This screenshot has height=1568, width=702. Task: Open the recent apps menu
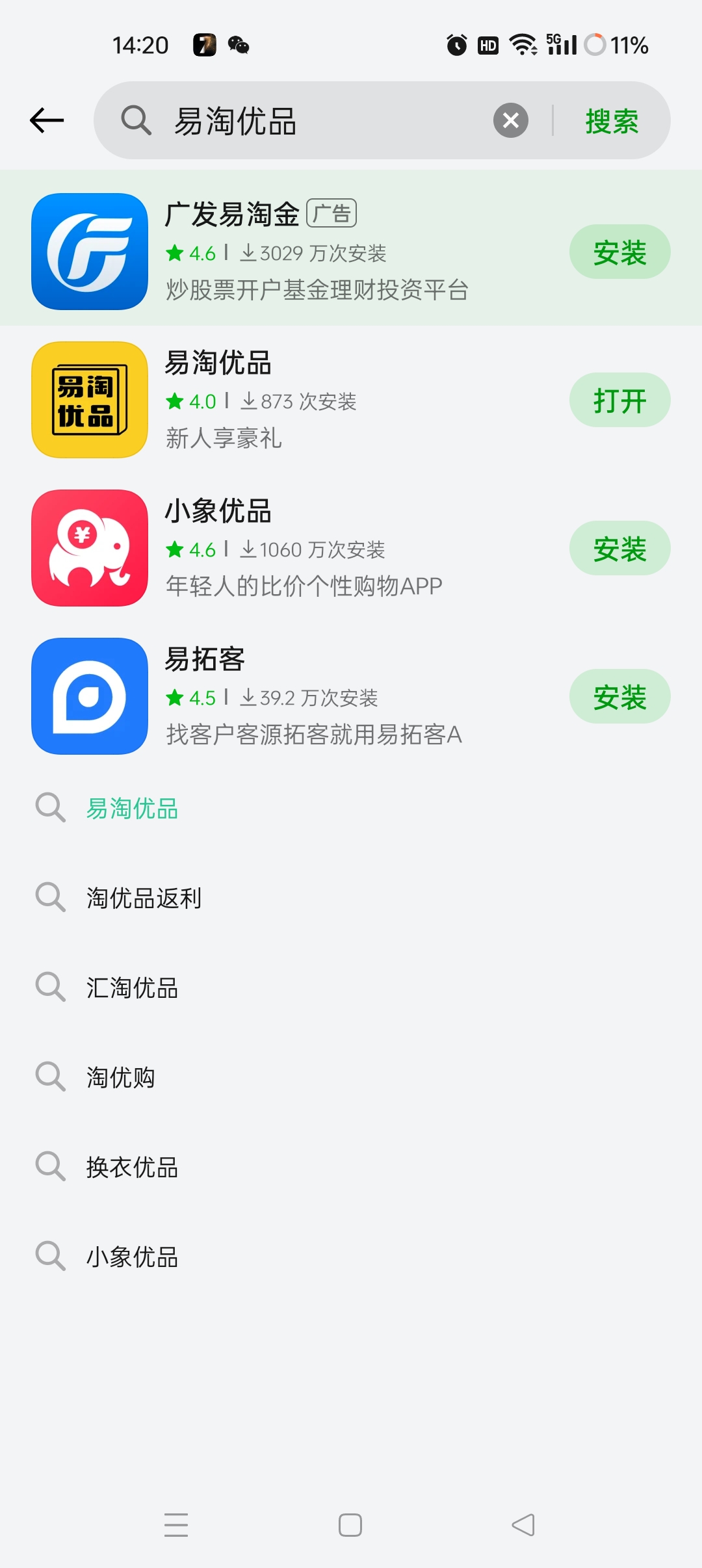pos(176,1525)
